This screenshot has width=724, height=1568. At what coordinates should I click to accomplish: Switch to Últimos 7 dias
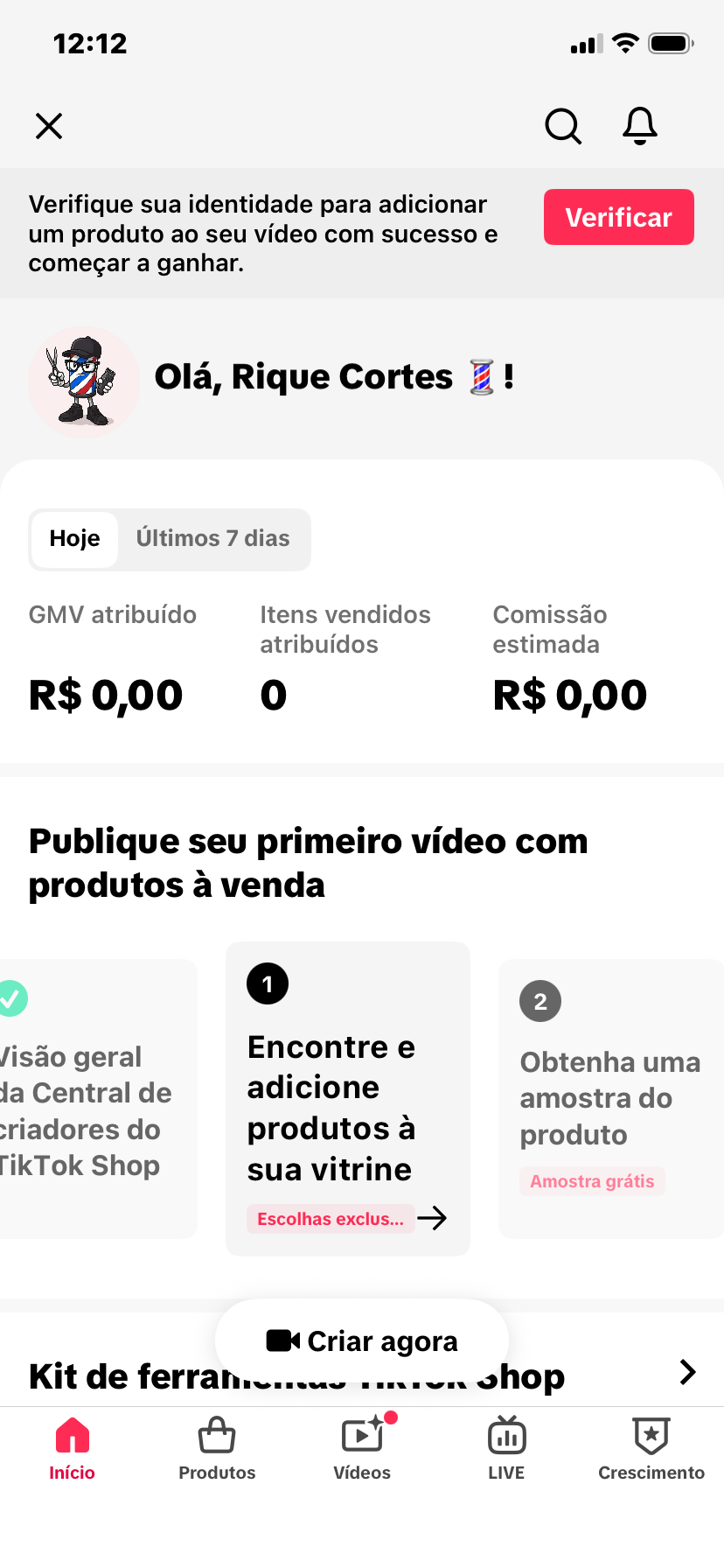click(212, 539)
